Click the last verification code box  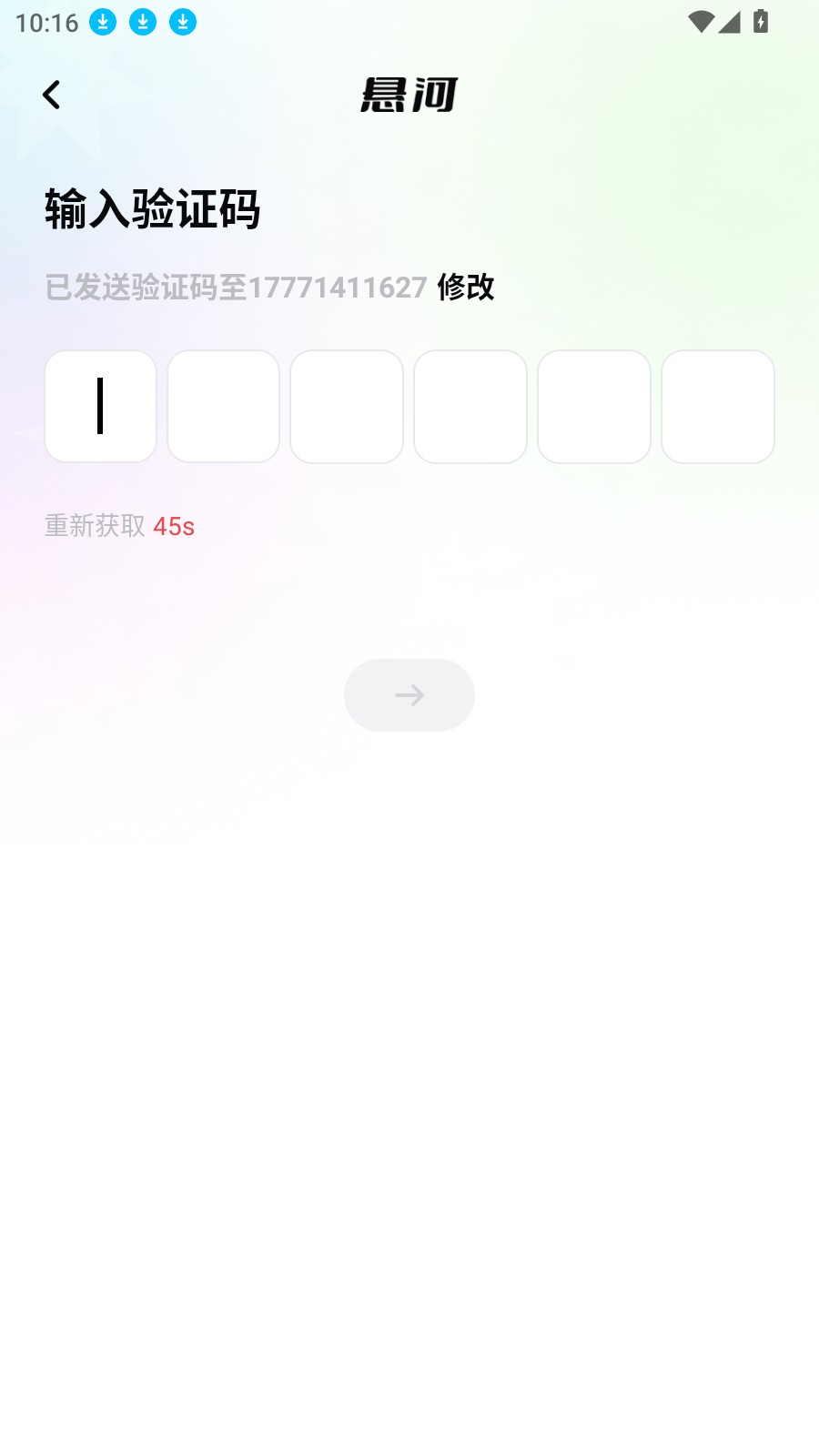click(x=717, y=406)
